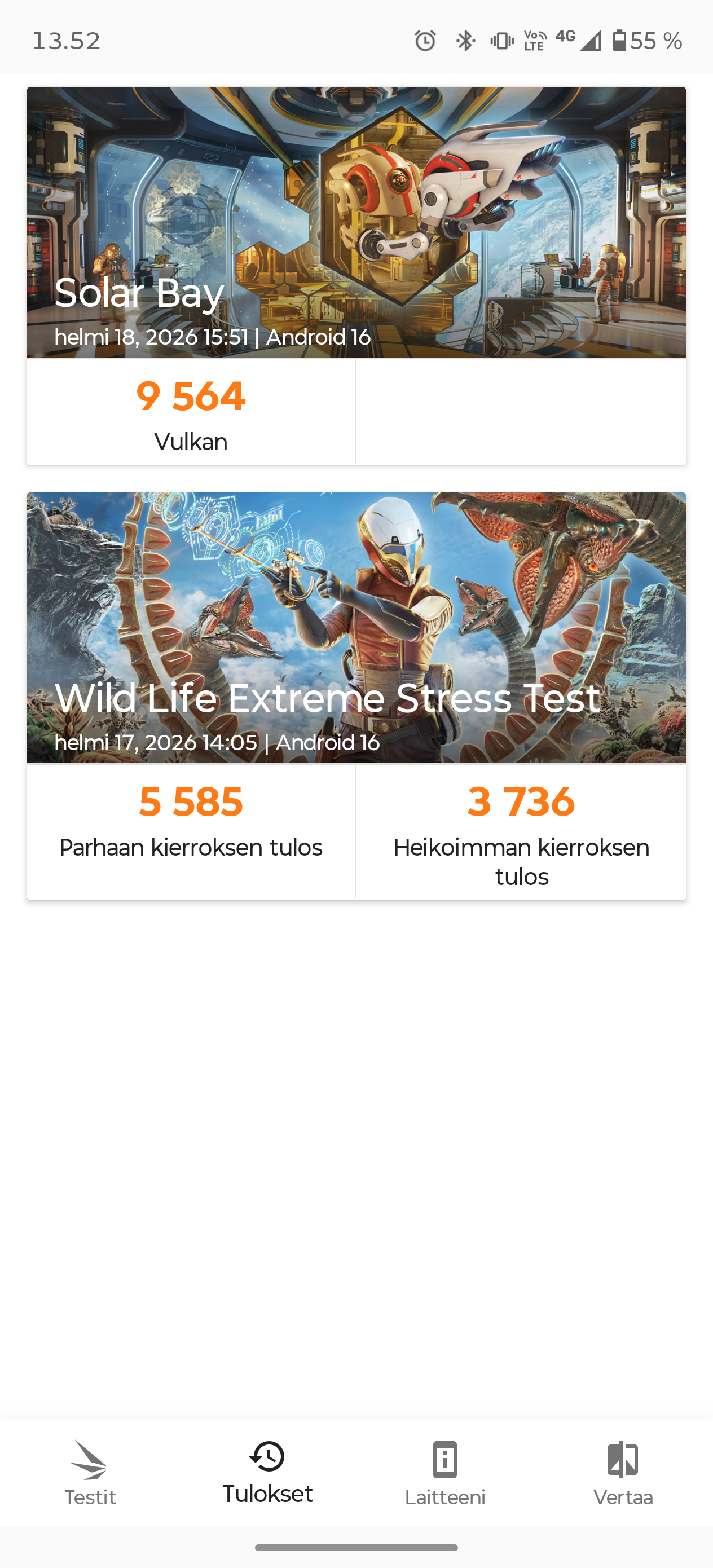Go to the Laitteeni tab
Viewport: 713px width, 1568px height.
(x=445, y=1473)
